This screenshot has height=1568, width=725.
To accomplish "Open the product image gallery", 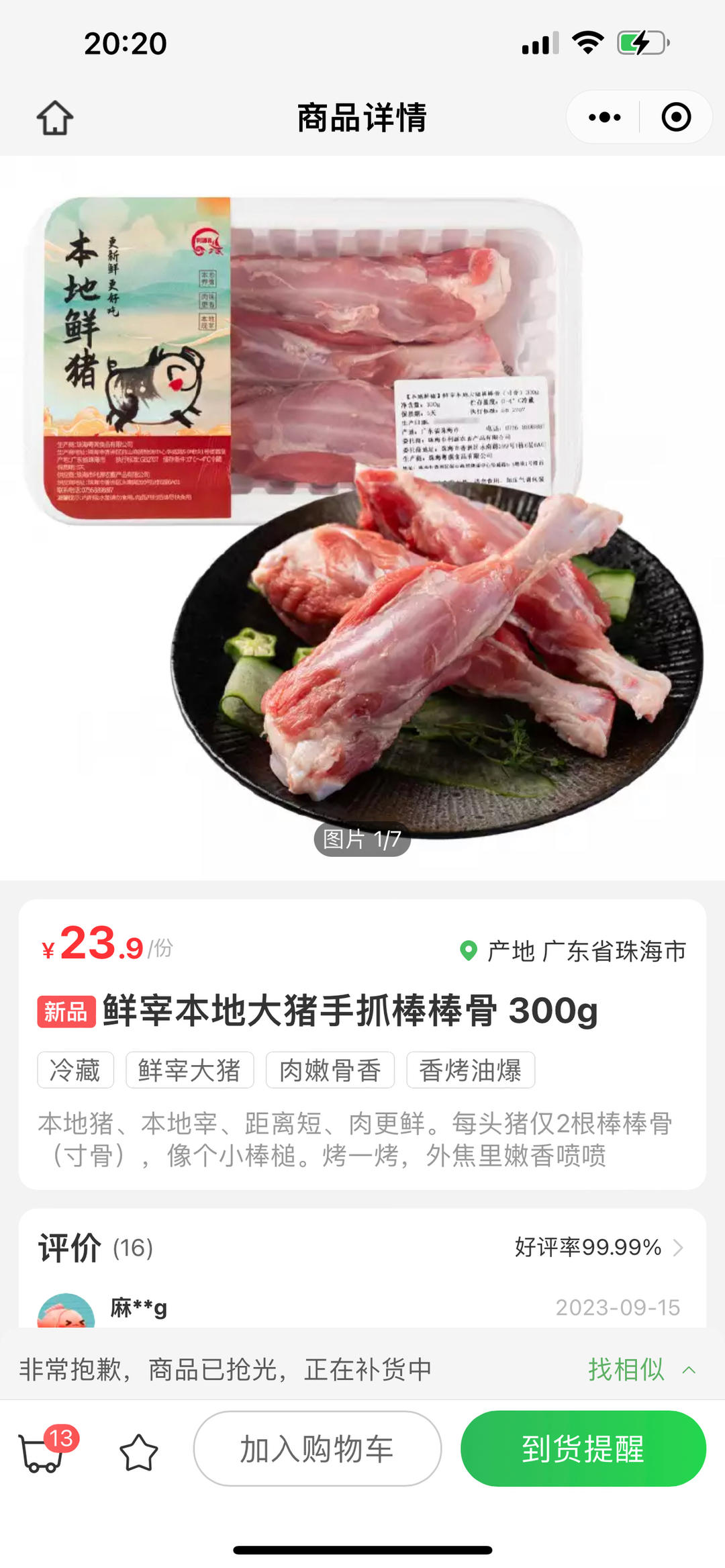I will coord(362,517).
